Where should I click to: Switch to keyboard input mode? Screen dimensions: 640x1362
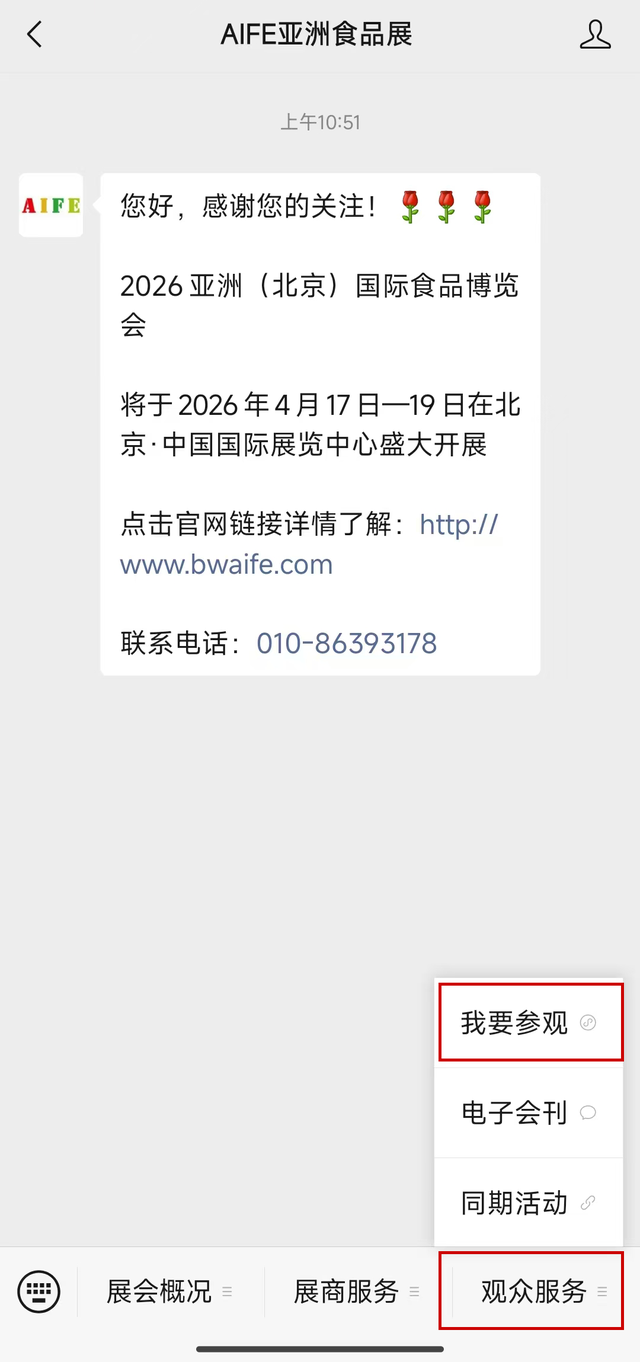39,1291
